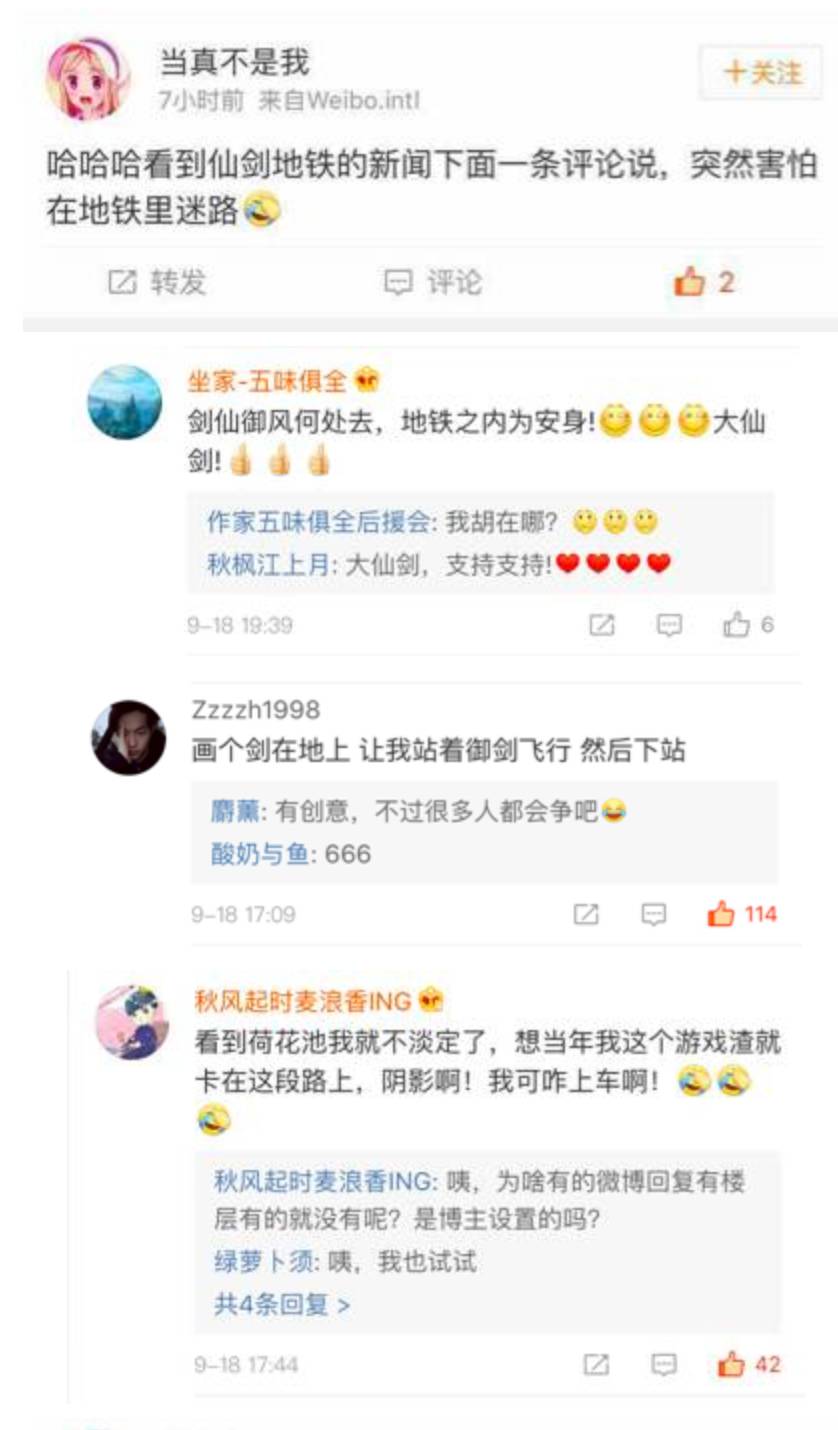Image resolution: width=838 pixels, height=1430 pixels.
Task: Reply to Zzzzh1998's comment
Action: pyautogui.click(x=653, y=914)
